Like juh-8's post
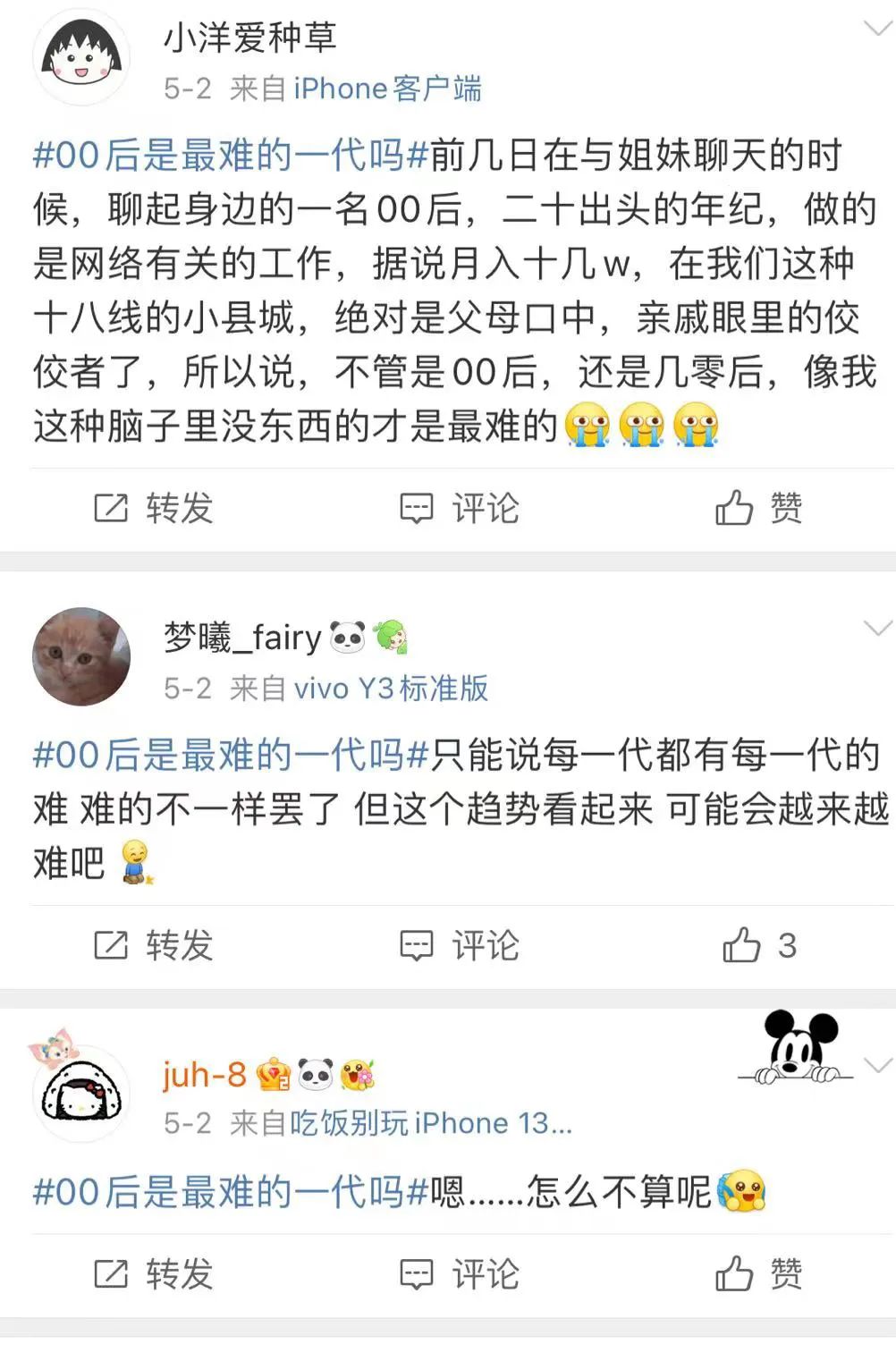Screen dimensions: 896x1361 [758, 1274]
